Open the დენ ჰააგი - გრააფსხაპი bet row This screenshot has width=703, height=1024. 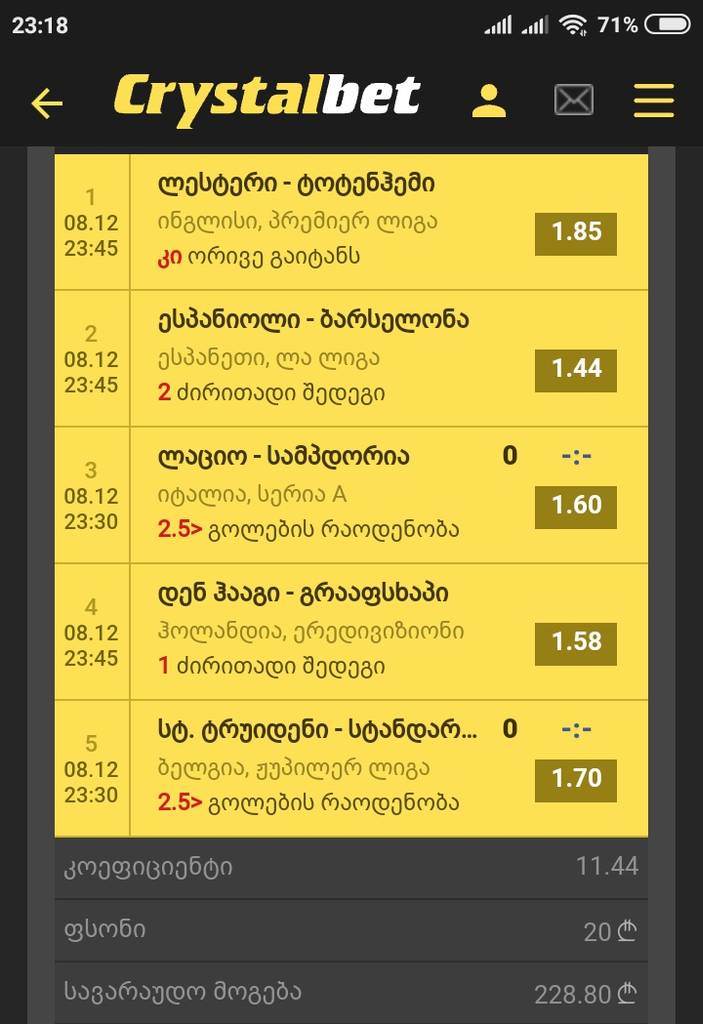point(330,631)
